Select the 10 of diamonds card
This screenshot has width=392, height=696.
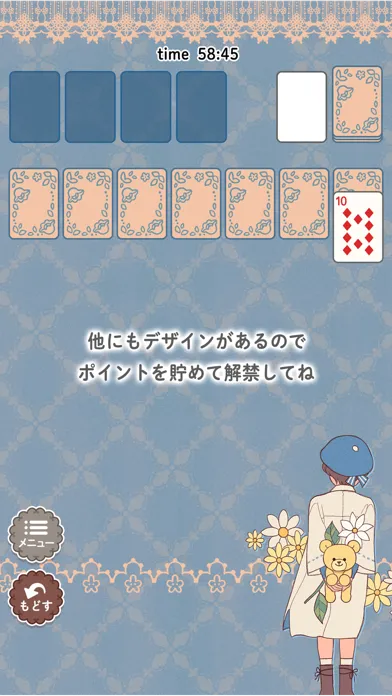(358, 227)
